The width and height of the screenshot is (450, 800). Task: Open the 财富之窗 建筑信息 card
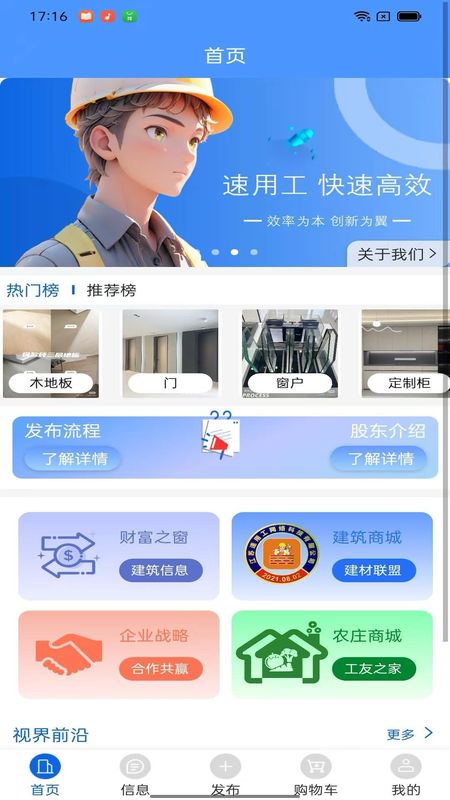coord(119,556)
